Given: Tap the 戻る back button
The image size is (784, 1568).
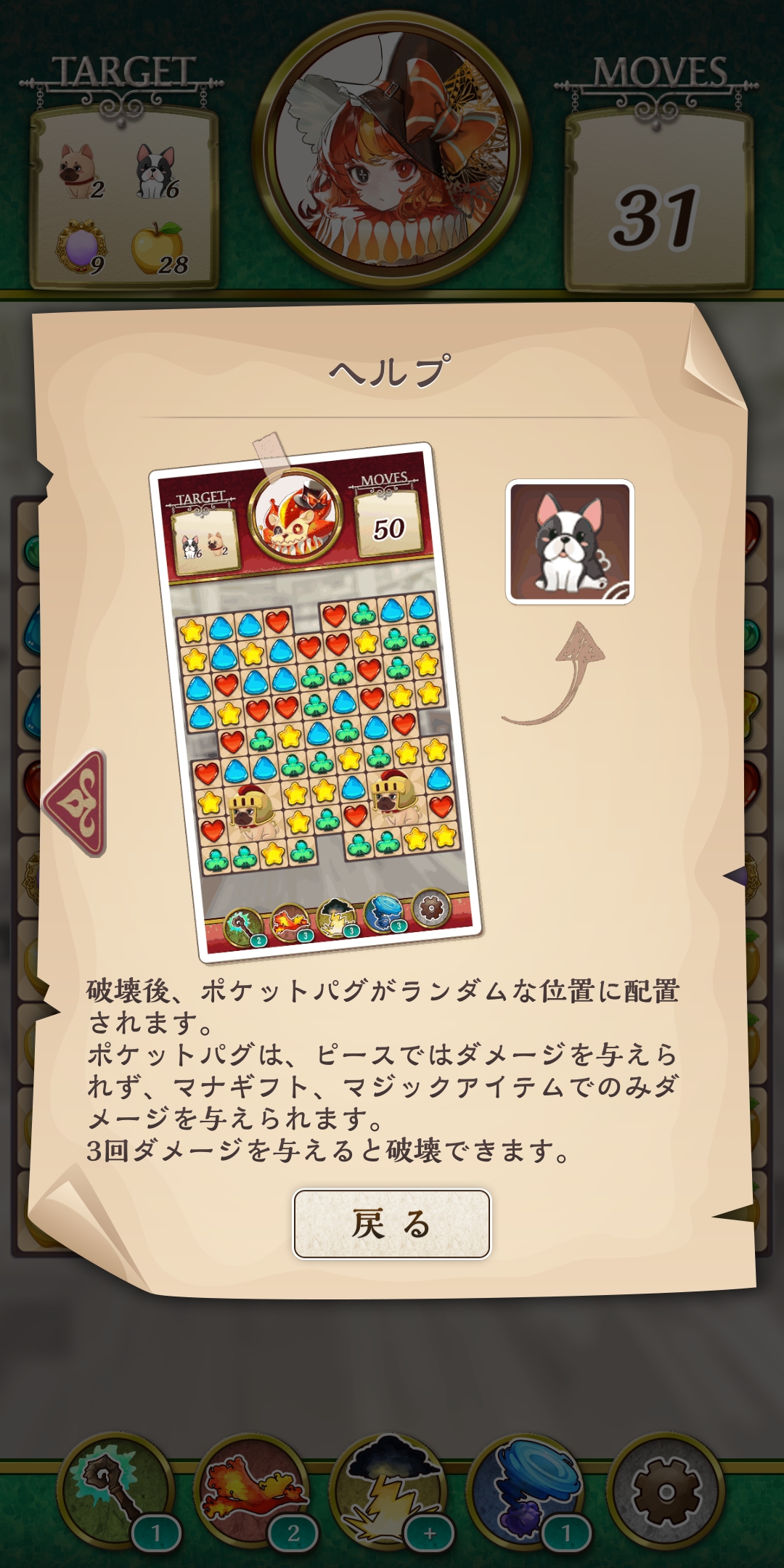Looking at the screenshot, I should click(x=392, y=1223).
